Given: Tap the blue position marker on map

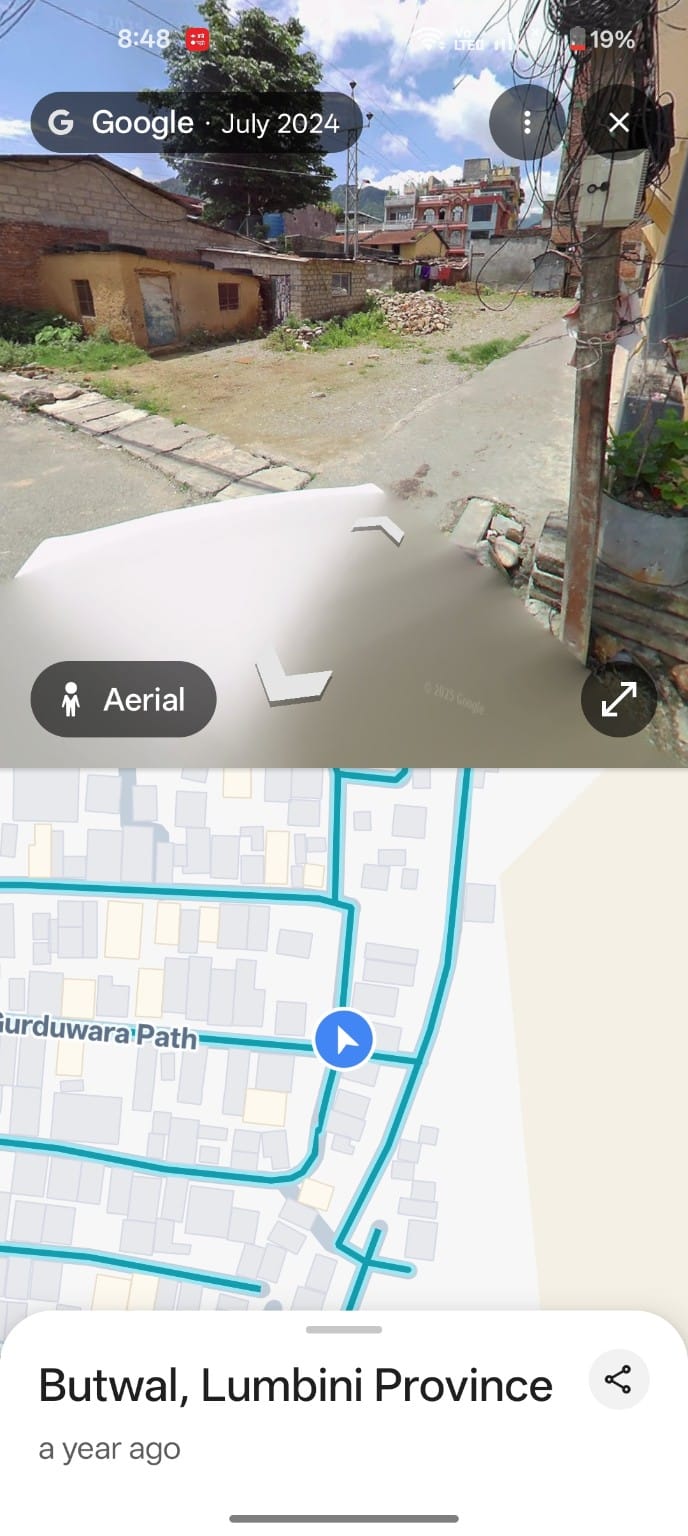Looking at the screenshot, I should (x=344, y=1040).
